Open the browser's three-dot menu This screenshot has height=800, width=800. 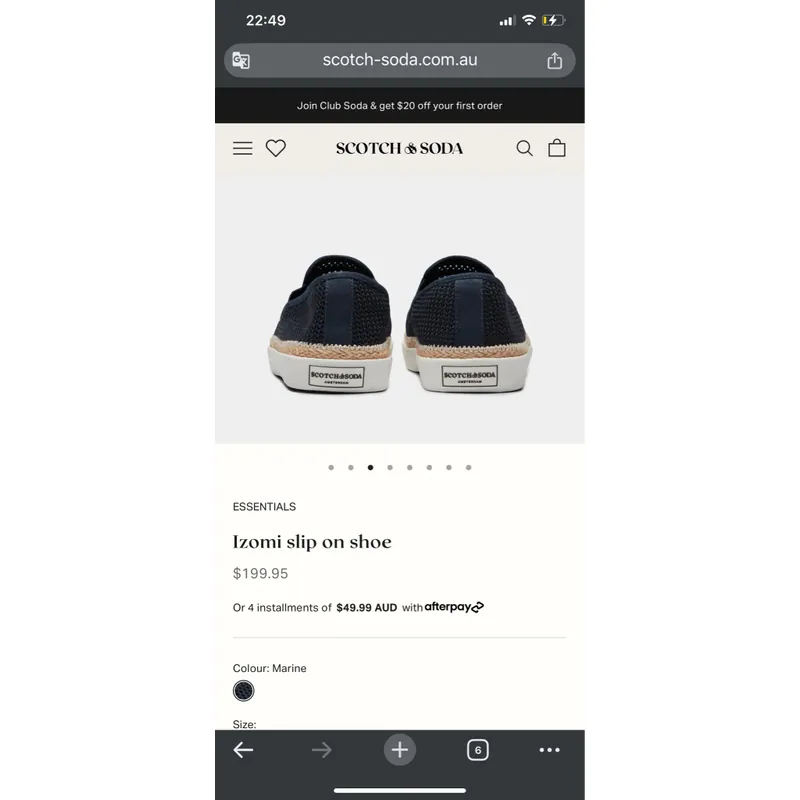click(x=550, y=750)
